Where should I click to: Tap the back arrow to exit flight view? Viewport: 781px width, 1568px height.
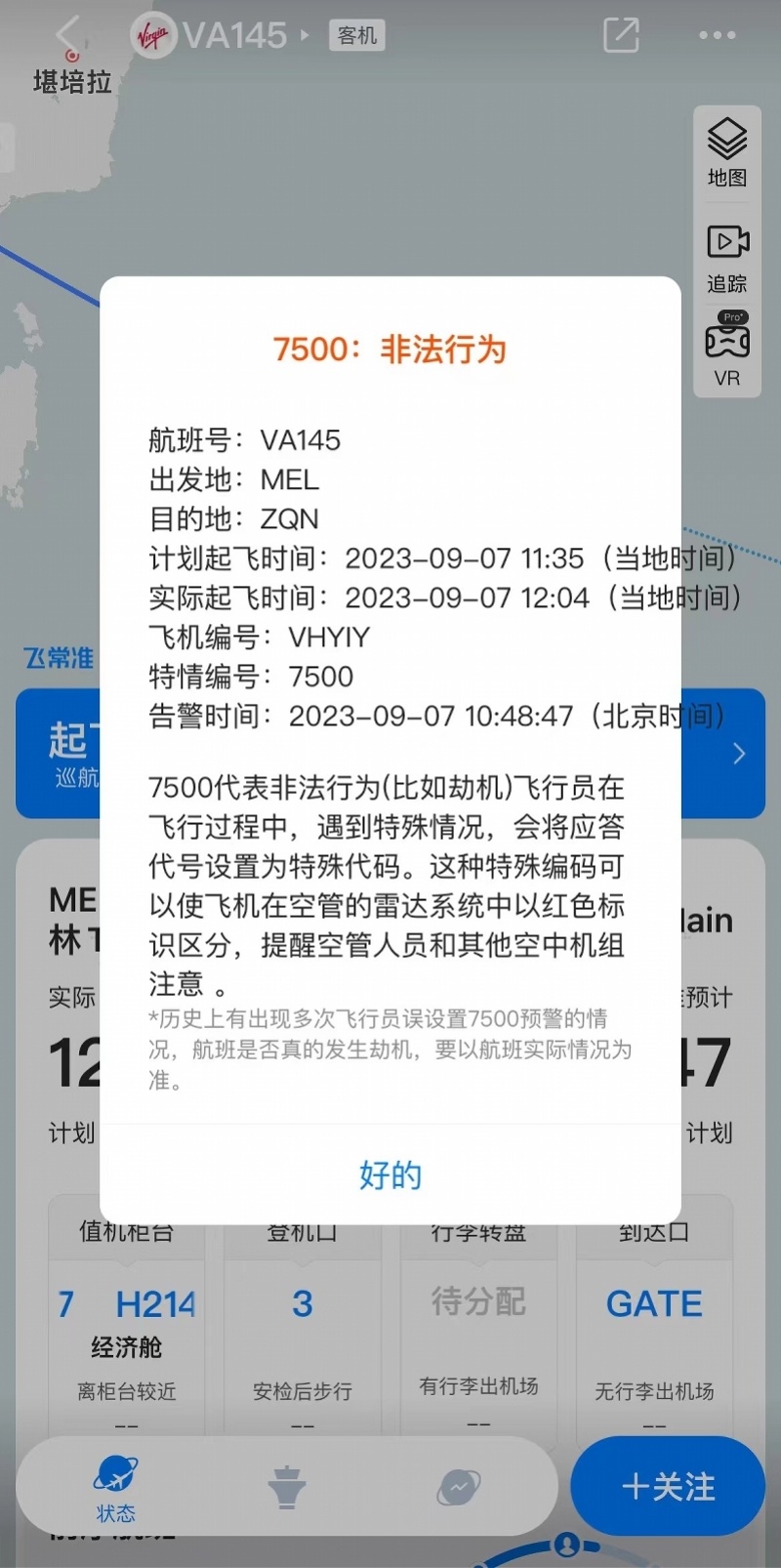tap(68, 34)
